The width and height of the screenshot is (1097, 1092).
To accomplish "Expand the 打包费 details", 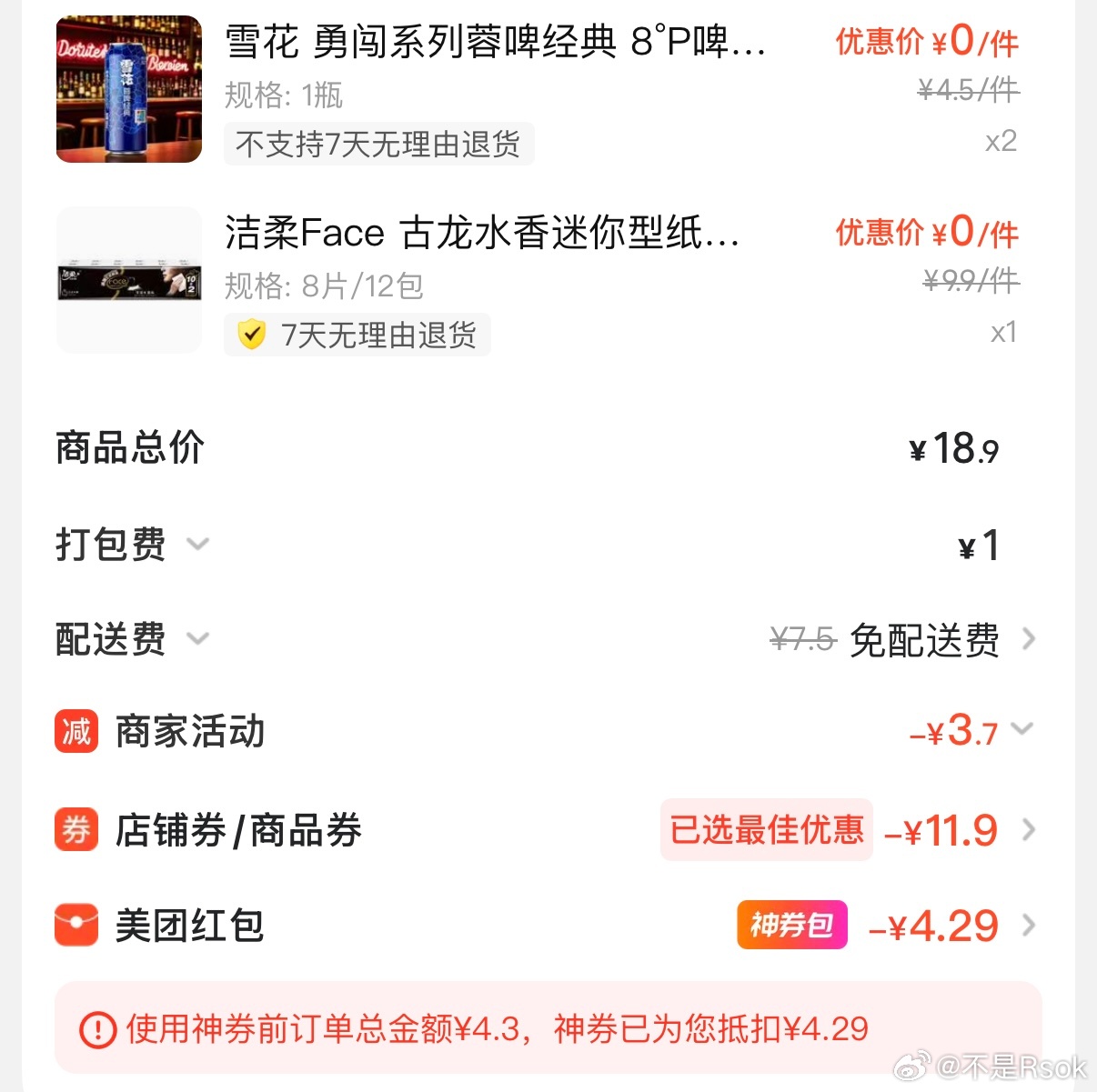I will point(197,545).
